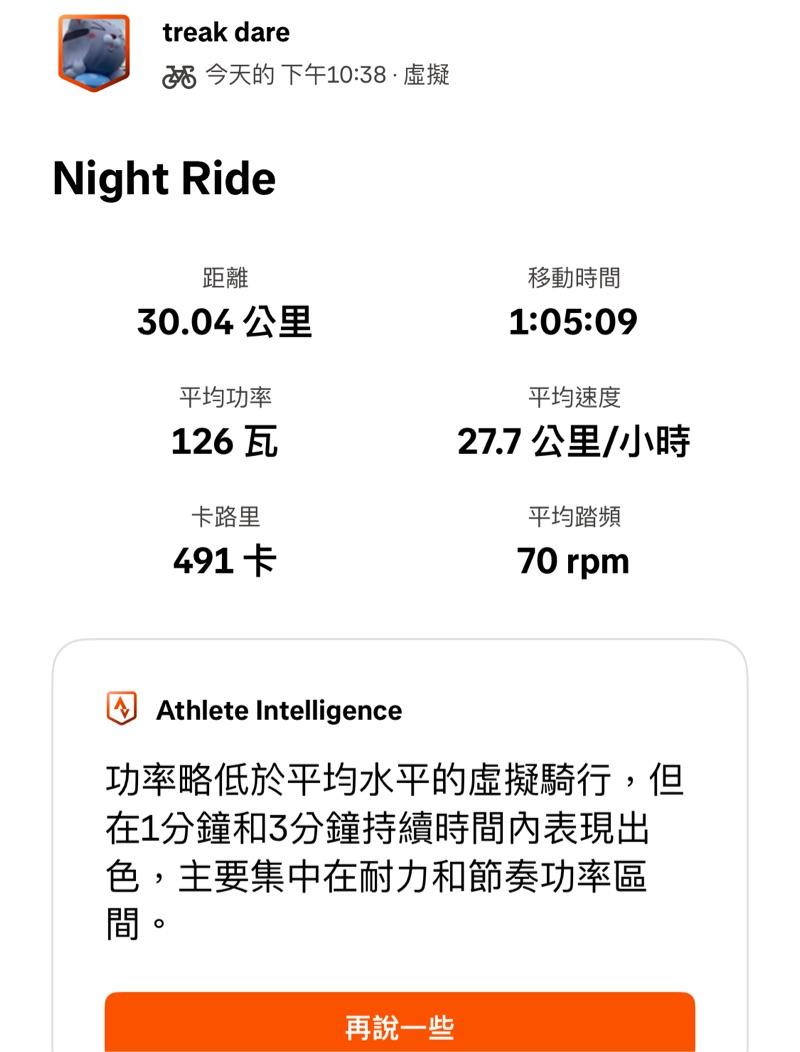Image resolution: width=800 pixels, height=1052 pixels.
Task: Tap the 再說一些 button
Action: [x=400, y=1026]
